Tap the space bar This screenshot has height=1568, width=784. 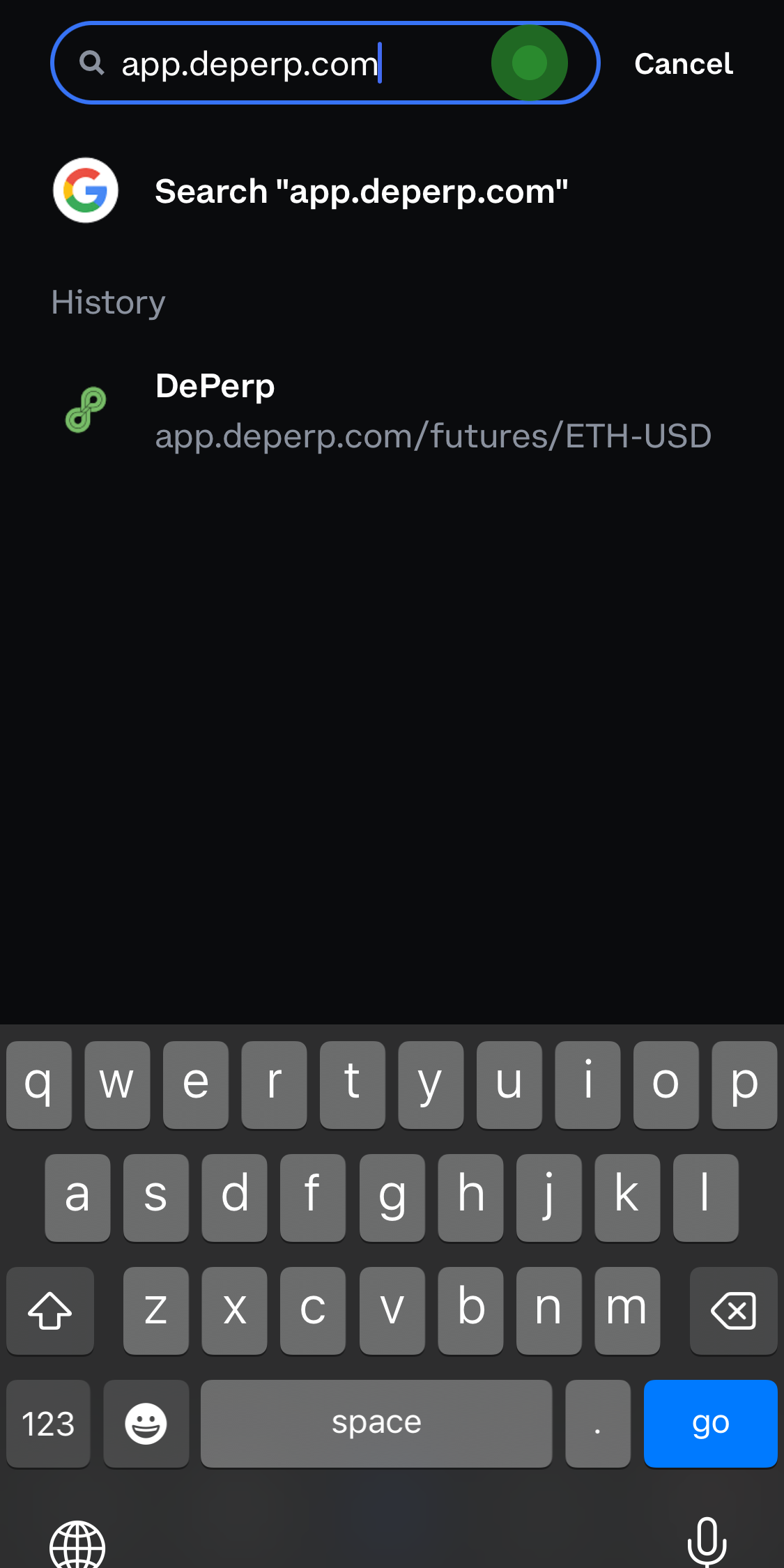pyautogui.click(x=376, y=1423)
